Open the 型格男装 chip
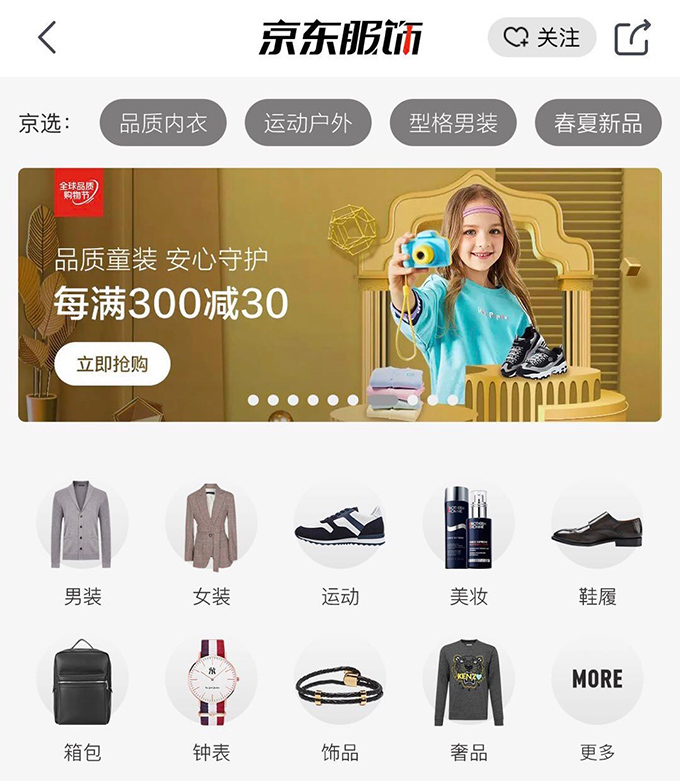Image resolution: width=680 pixels, height=781 pixels. click(453, 124)
